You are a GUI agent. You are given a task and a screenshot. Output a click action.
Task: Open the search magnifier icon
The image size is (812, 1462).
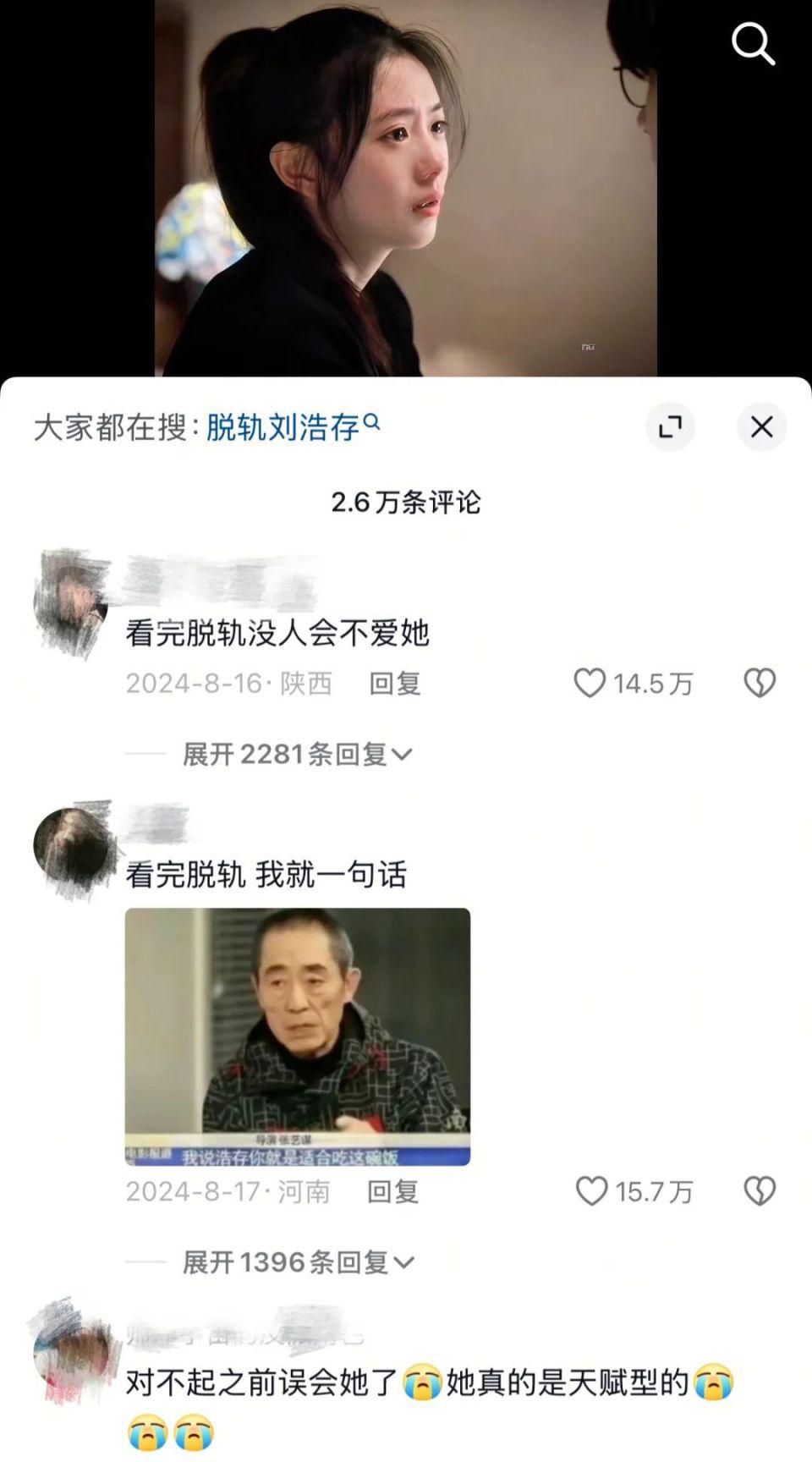752,43
